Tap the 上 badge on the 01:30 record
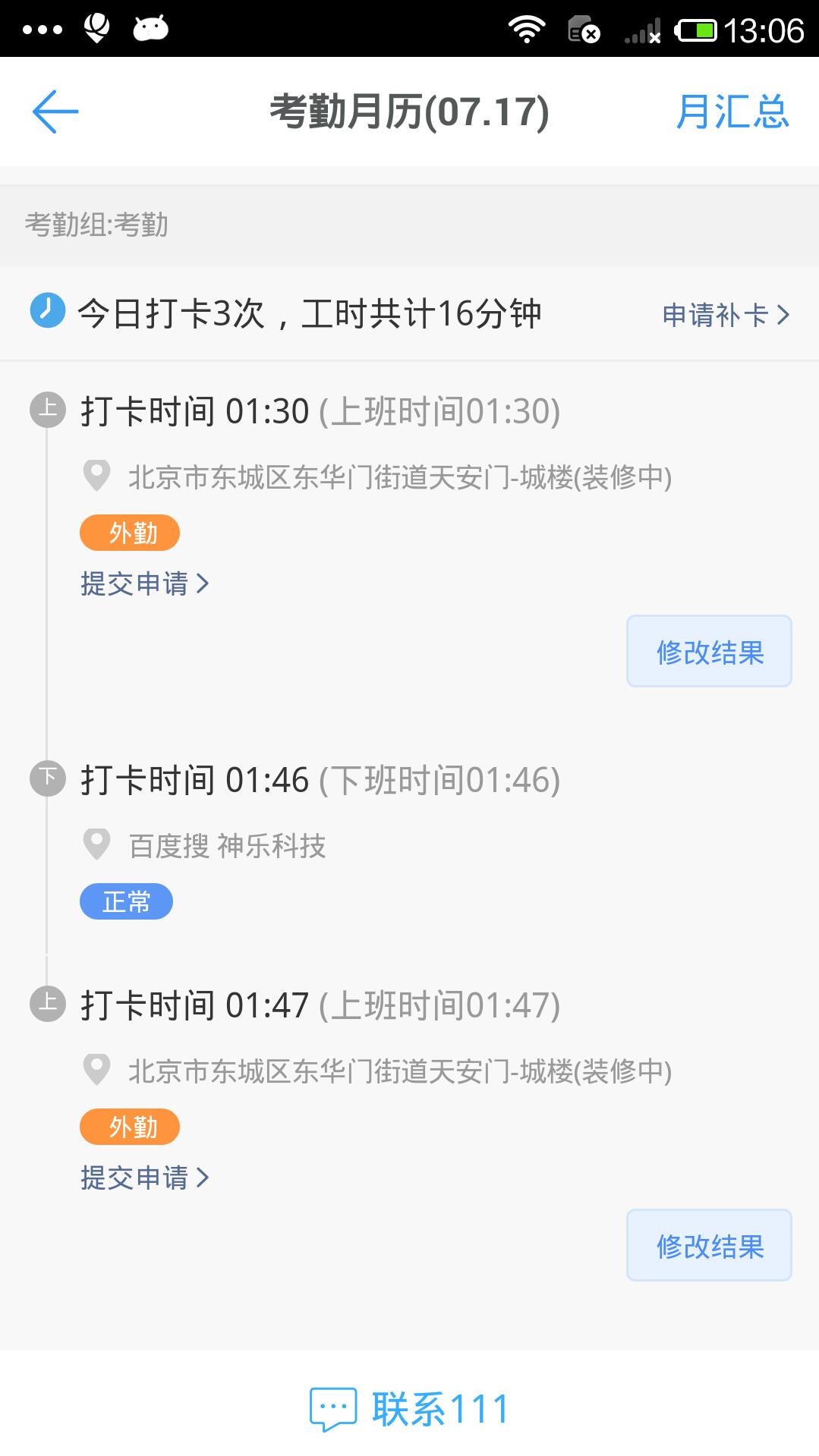 tap(48, 410)
